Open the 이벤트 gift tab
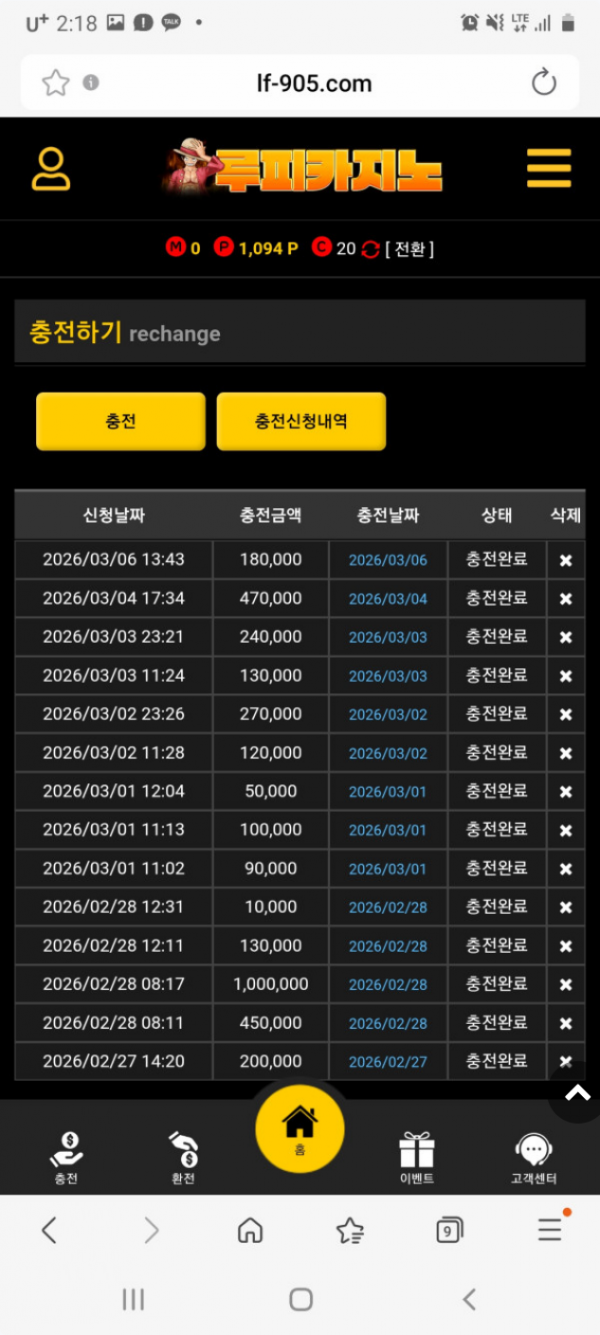 417,1158
